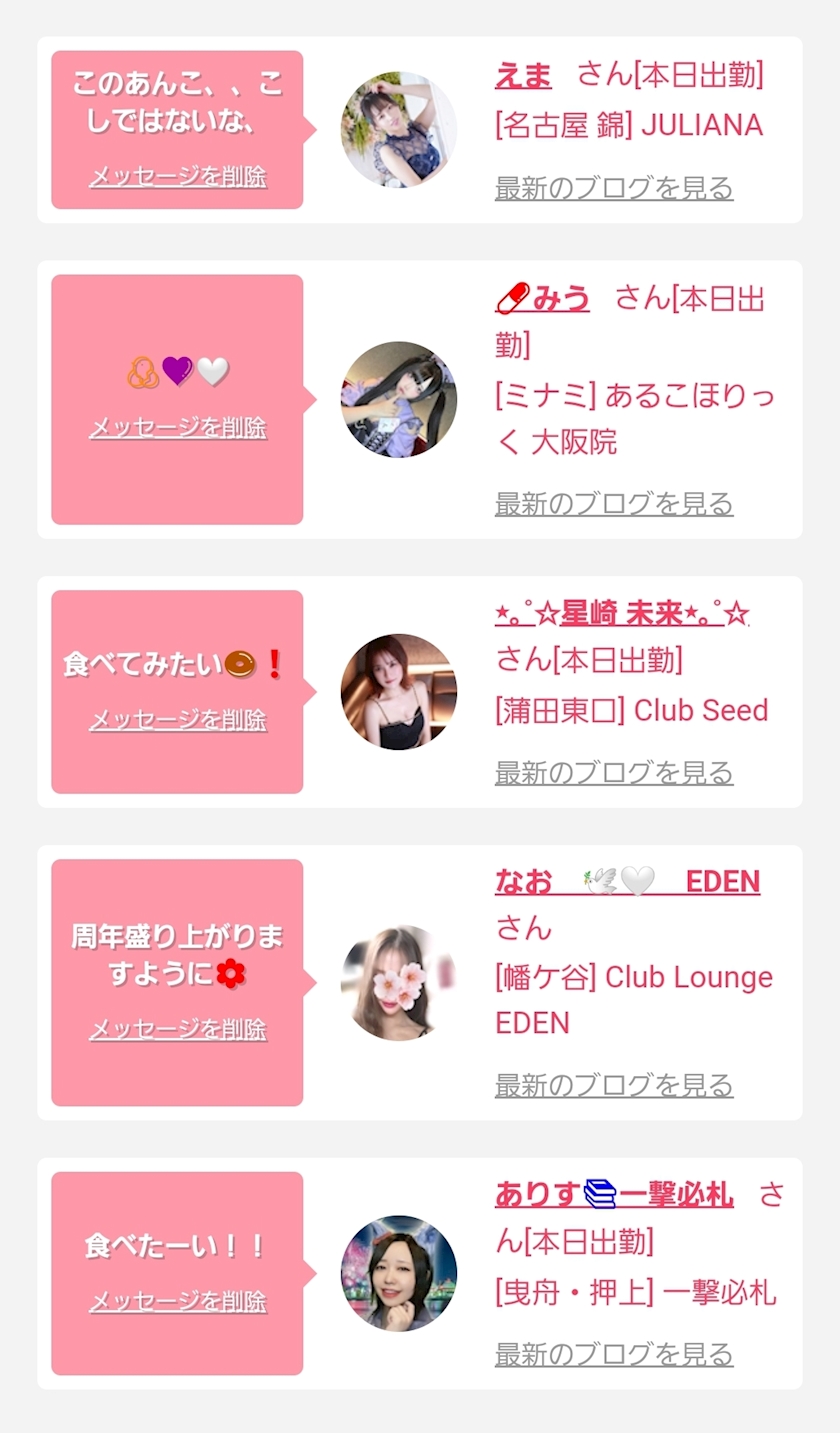Viewport: 840px width, 1433px height.
Task: Delete the message sent to えま
Action: [178, 177]
